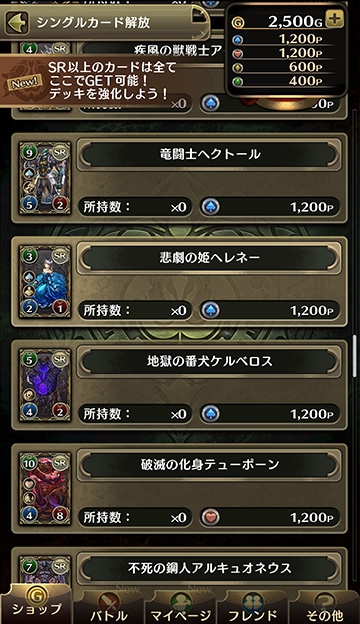Switch to the その他 tab

click(324, 608)
